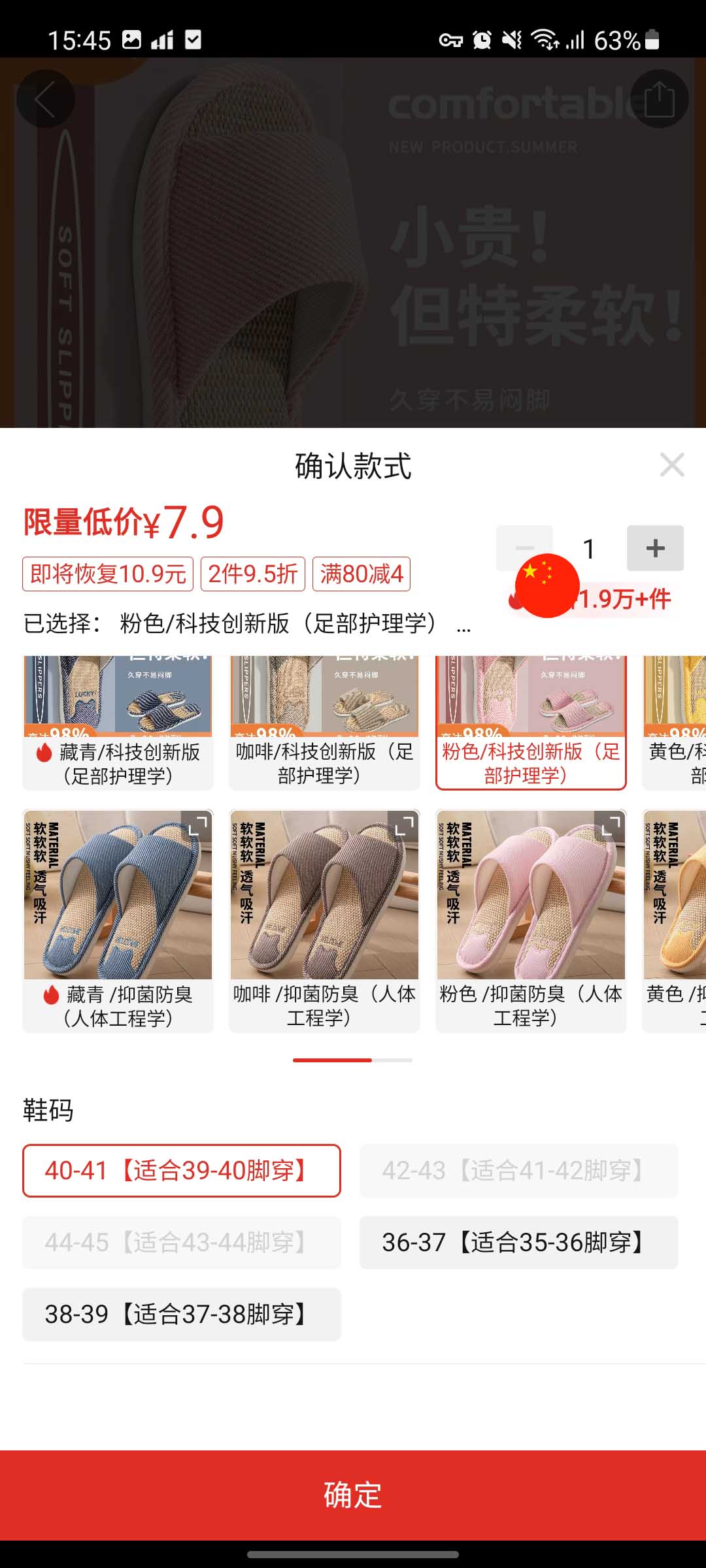The height and width of the screenshot is (1568, 706).
Task: Enlarge the 藏青/抑菌防臭 product image
Action: pyautogui.click(x=197, y=826)
